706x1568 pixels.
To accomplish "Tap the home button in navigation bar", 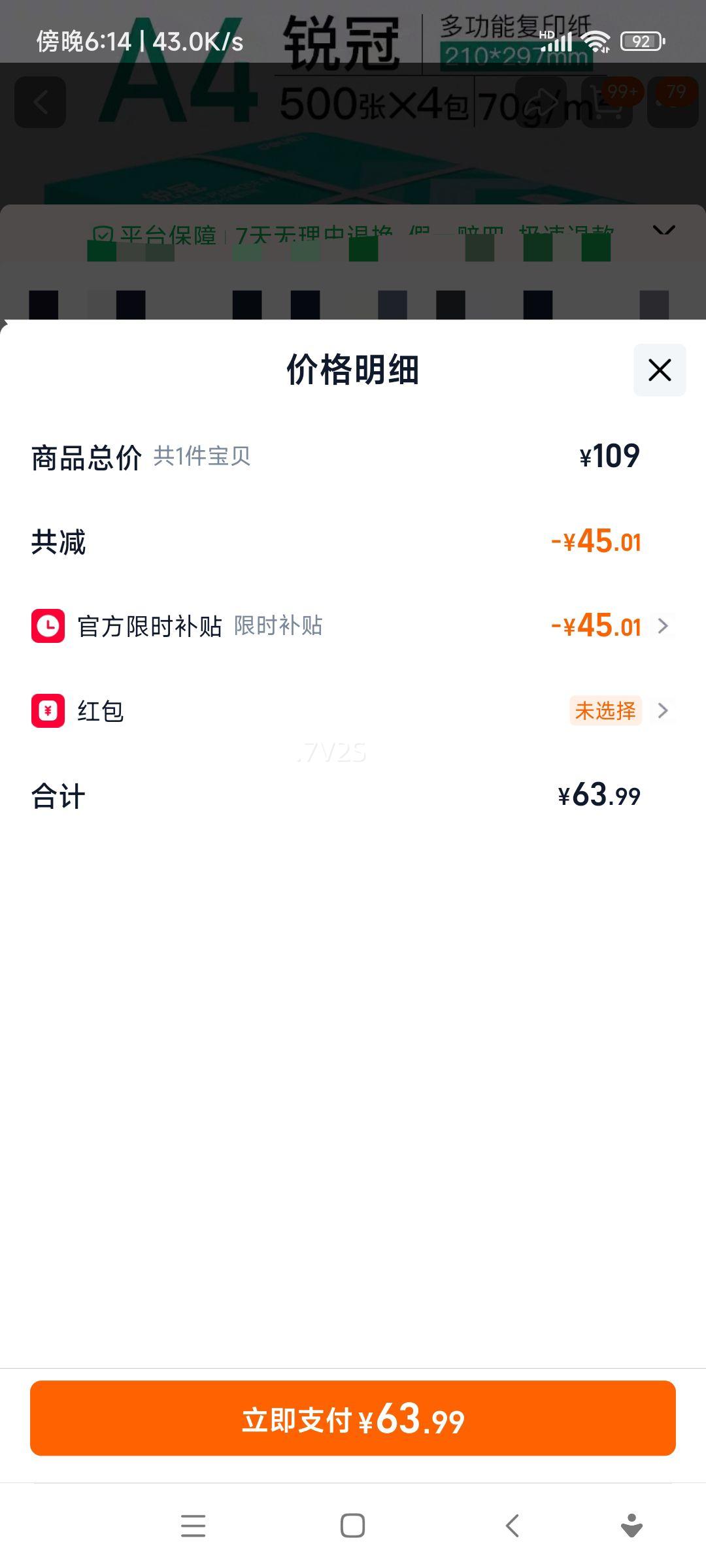I will click(353, 1526).
